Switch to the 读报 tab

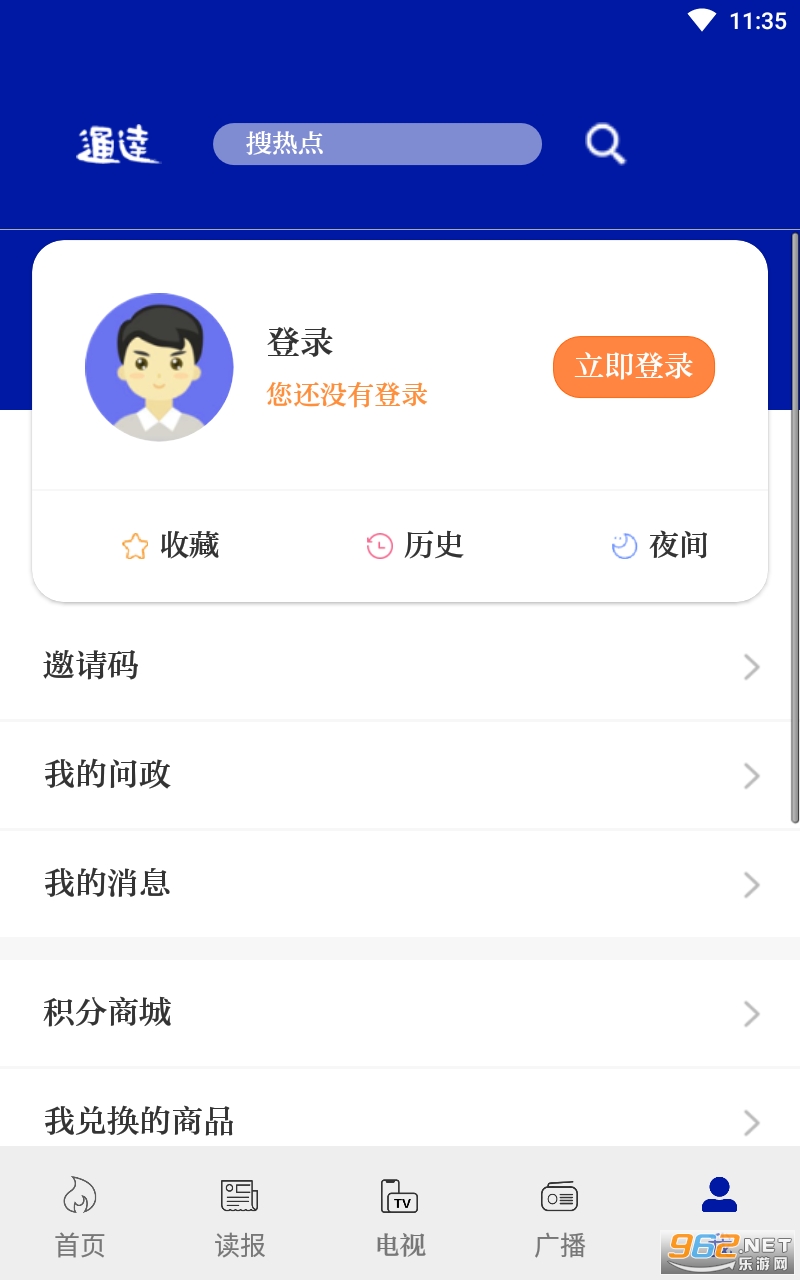tap(240, 1215)
